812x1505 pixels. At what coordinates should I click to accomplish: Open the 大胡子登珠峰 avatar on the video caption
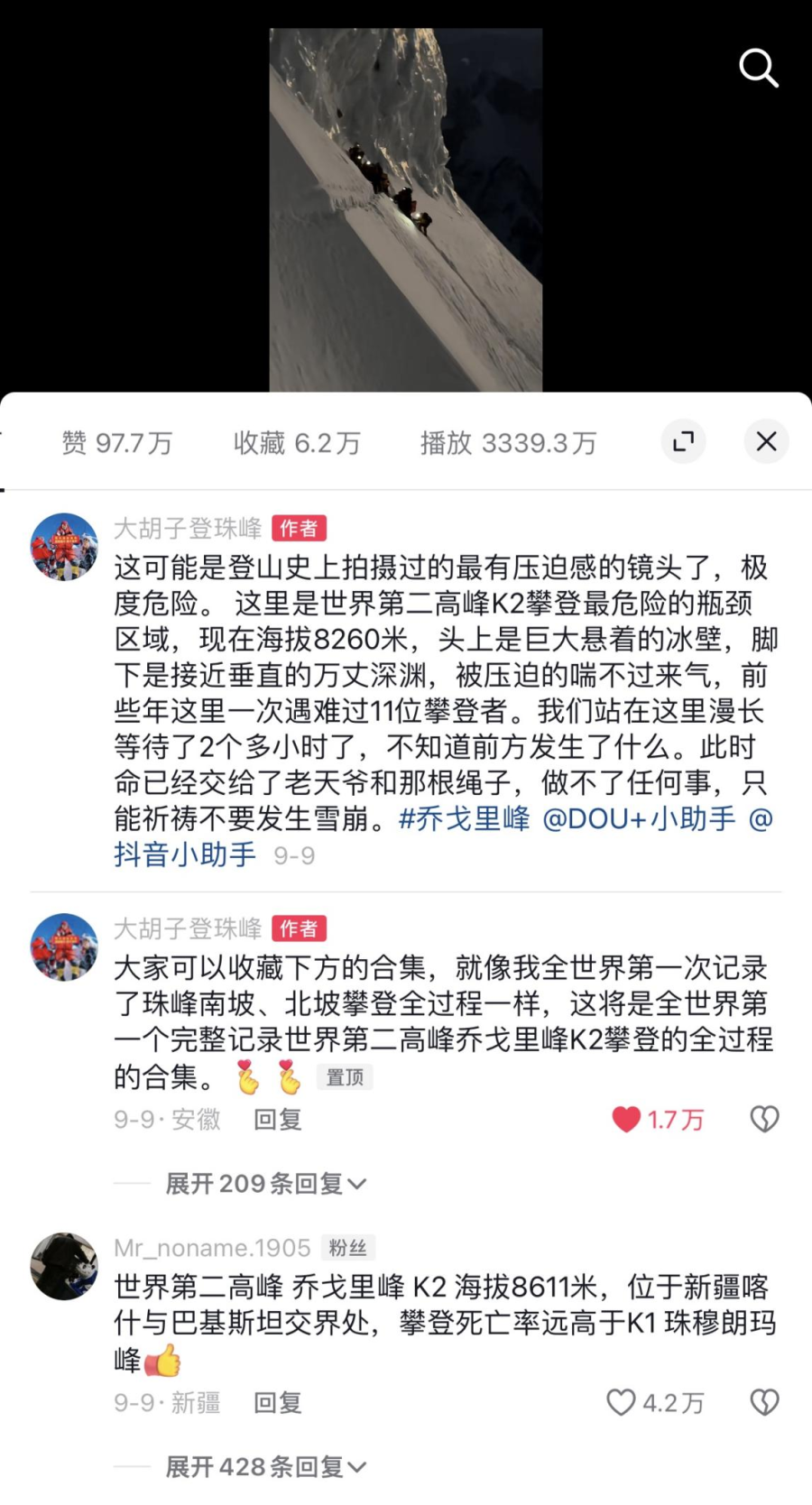(64, 547)
